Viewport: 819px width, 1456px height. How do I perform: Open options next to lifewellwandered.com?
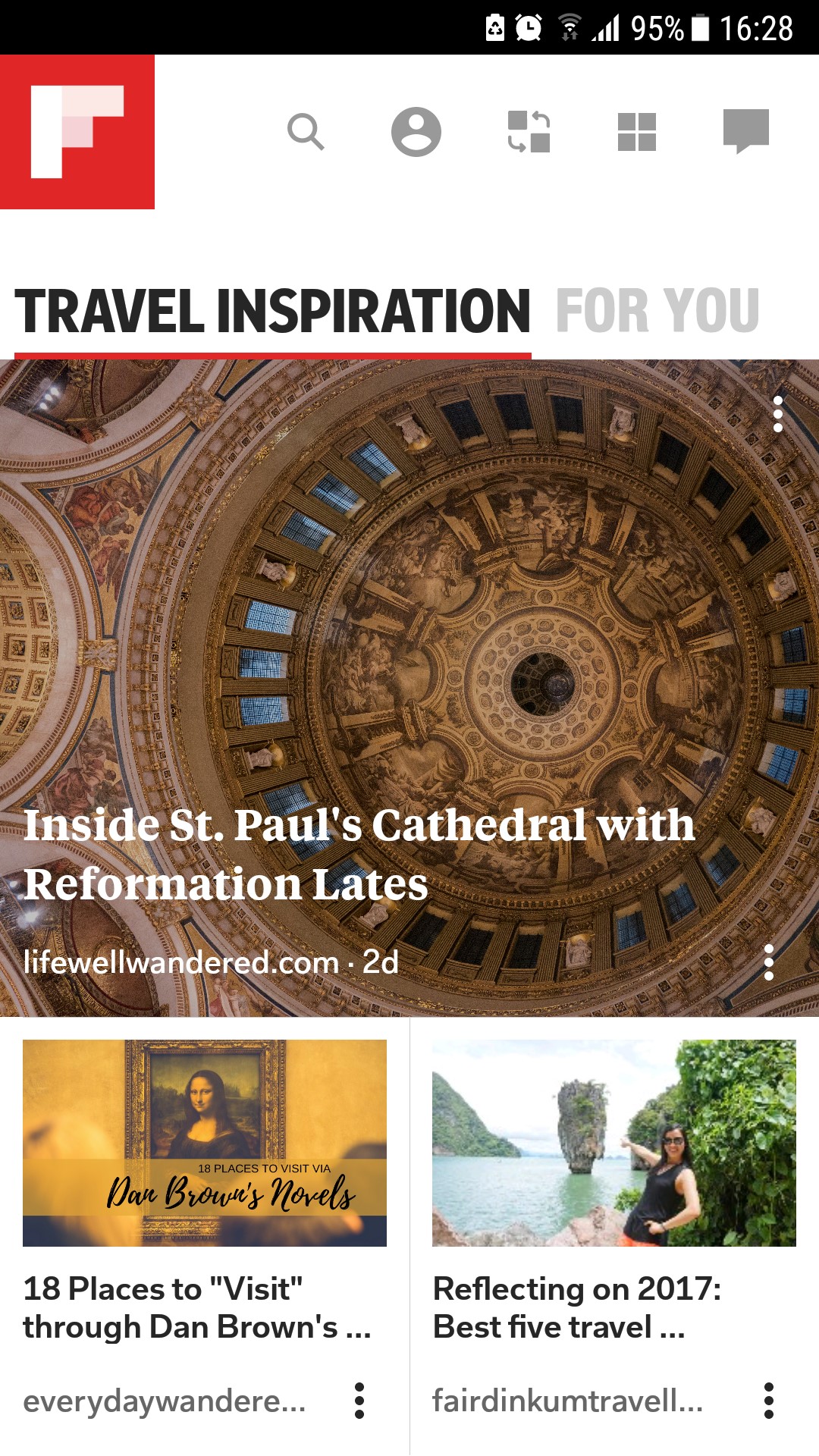pyautogui.click(x=769, y=962)
